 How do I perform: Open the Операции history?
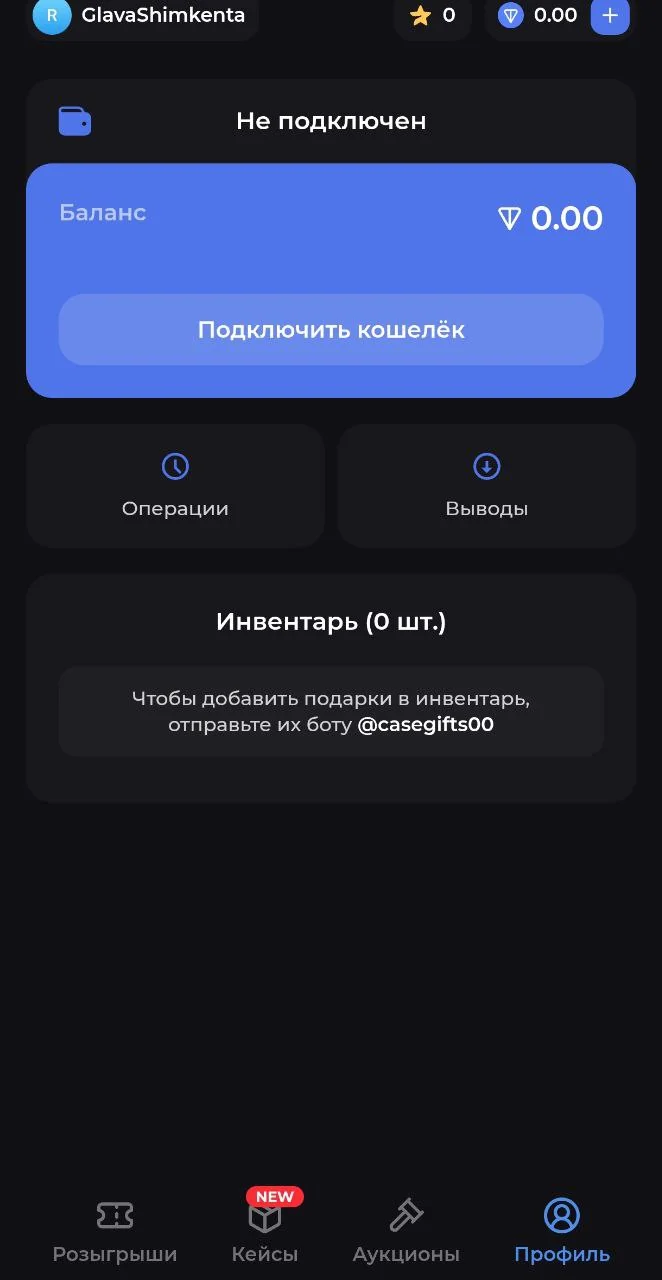[175, 486]
